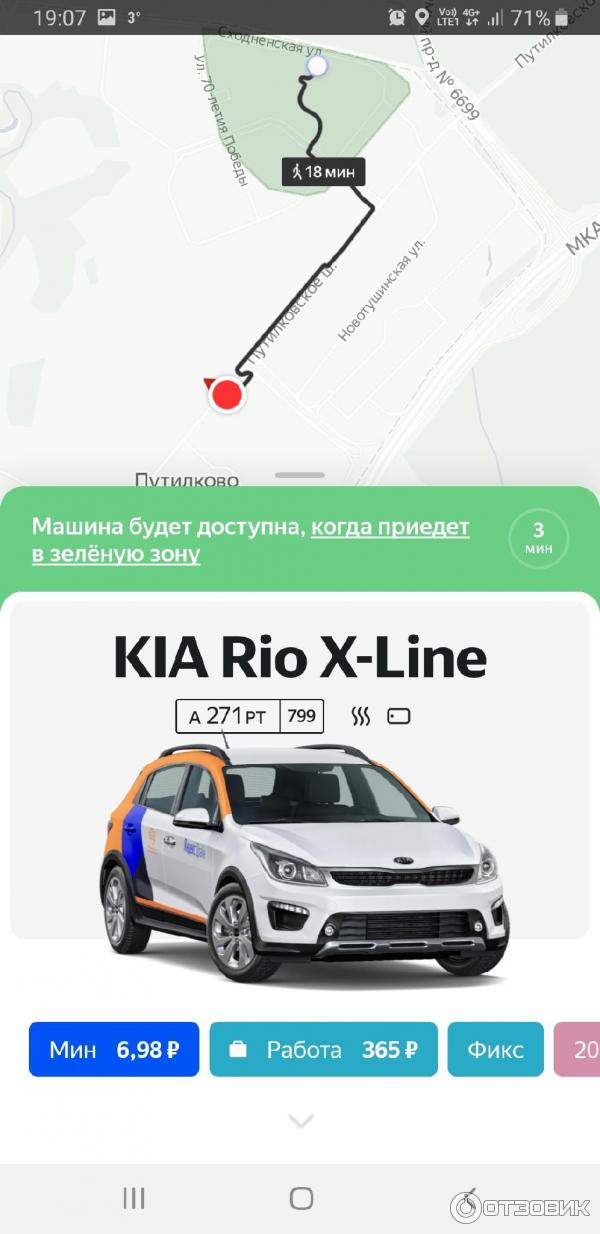Tap the red car marker on map
The width and height of the screenshot is (600, 1234).
coord(227,395)
